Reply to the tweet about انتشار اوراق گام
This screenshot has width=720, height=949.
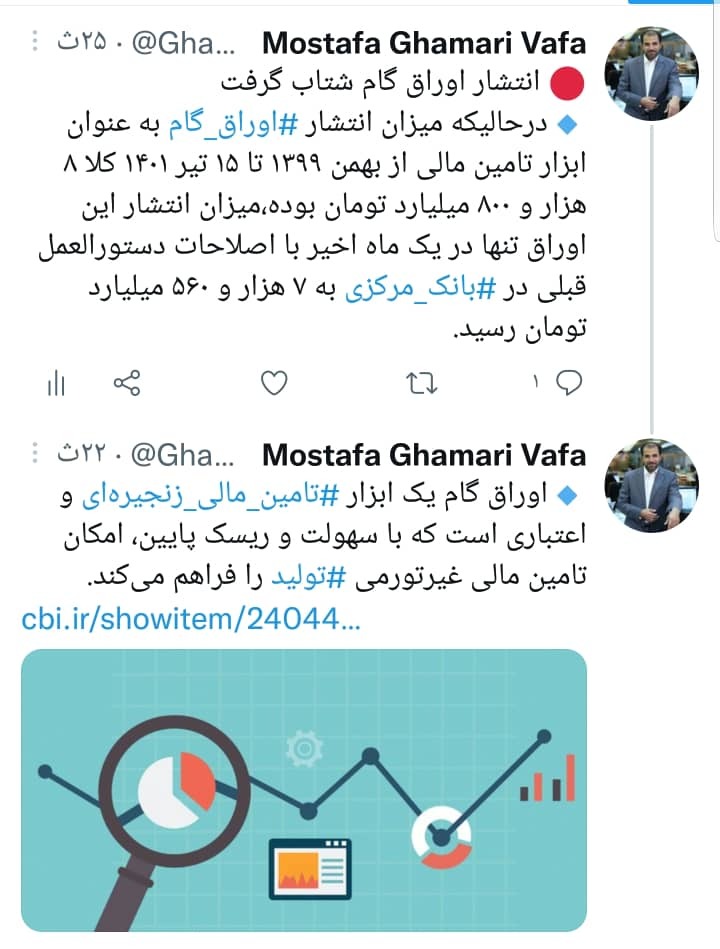pos(567,382)
